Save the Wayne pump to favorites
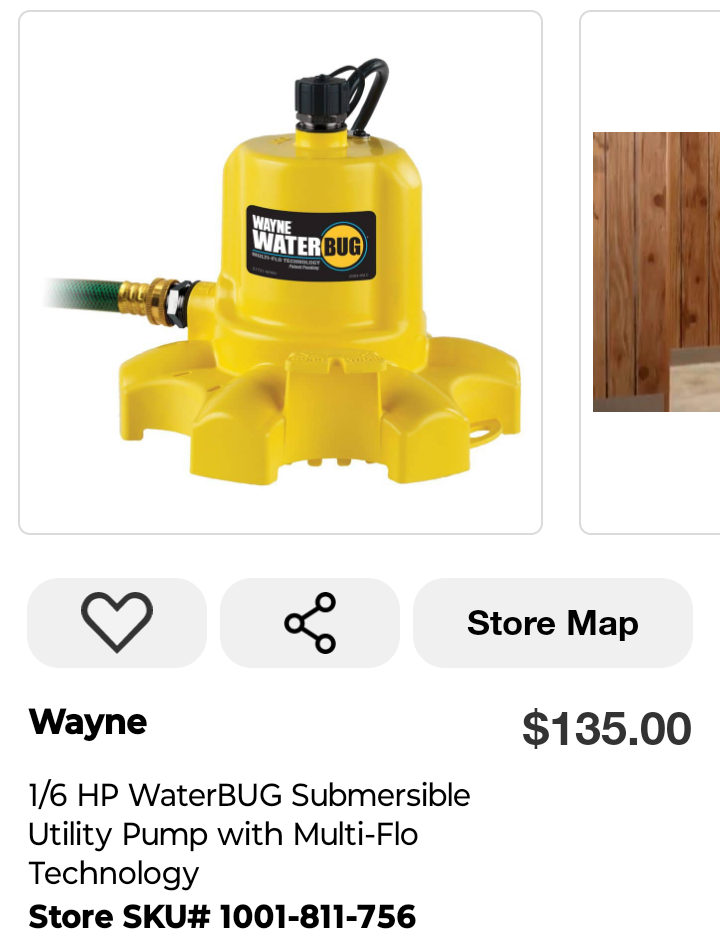This screenshot has height=936, width=720. (x=116, y=622)
